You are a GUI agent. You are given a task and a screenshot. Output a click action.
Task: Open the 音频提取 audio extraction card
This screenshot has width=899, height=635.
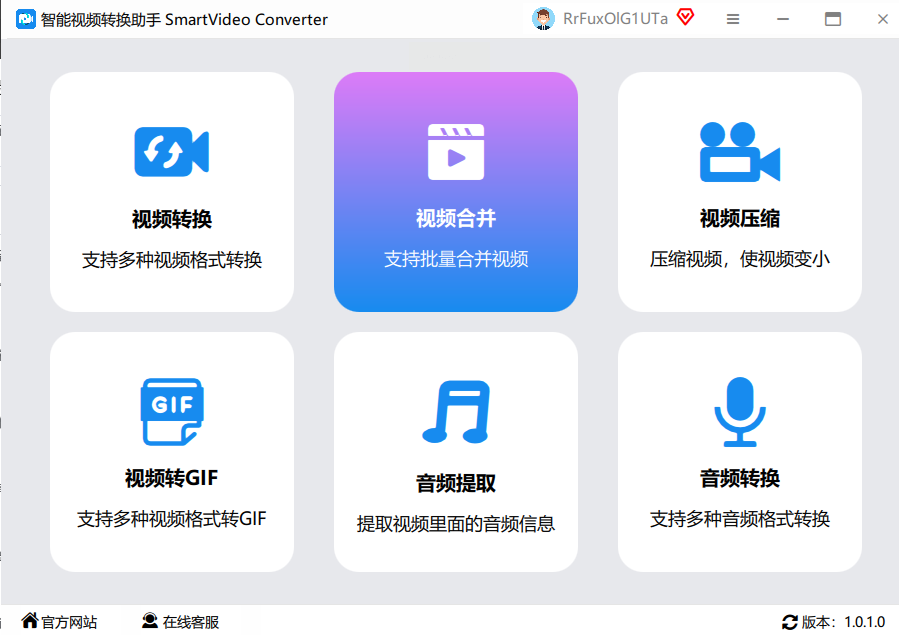[x=456, y=452]
